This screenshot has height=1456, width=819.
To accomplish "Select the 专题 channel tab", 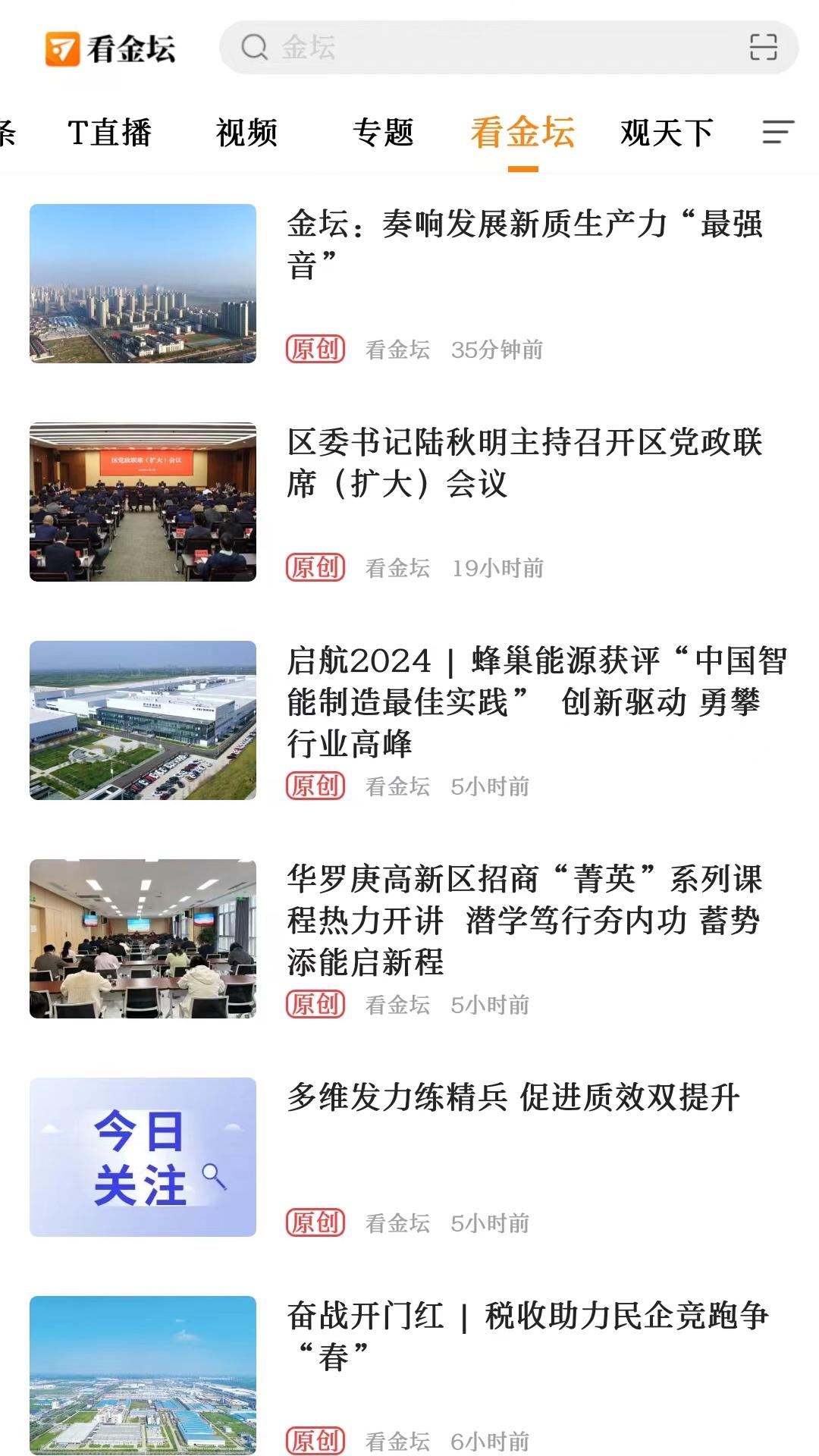I will coord(384,132).
